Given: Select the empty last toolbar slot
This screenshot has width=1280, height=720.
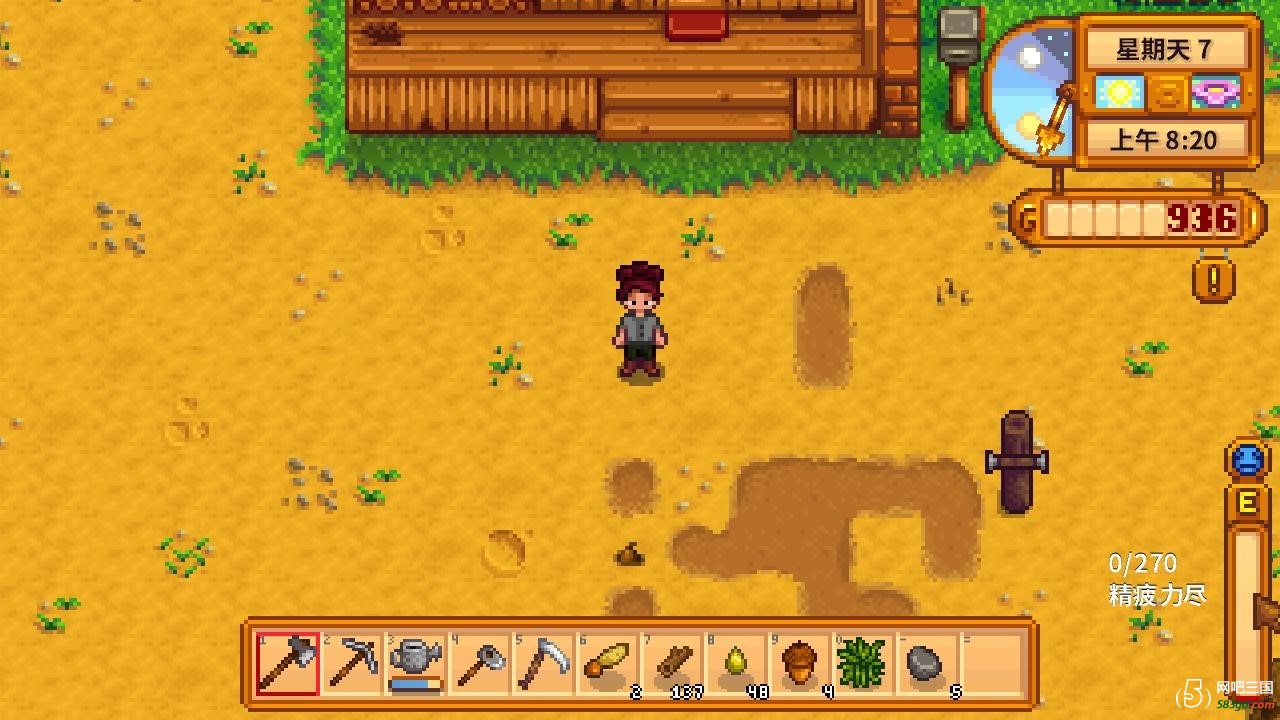Looking at the screenshot, I should (x=991, y=663).
